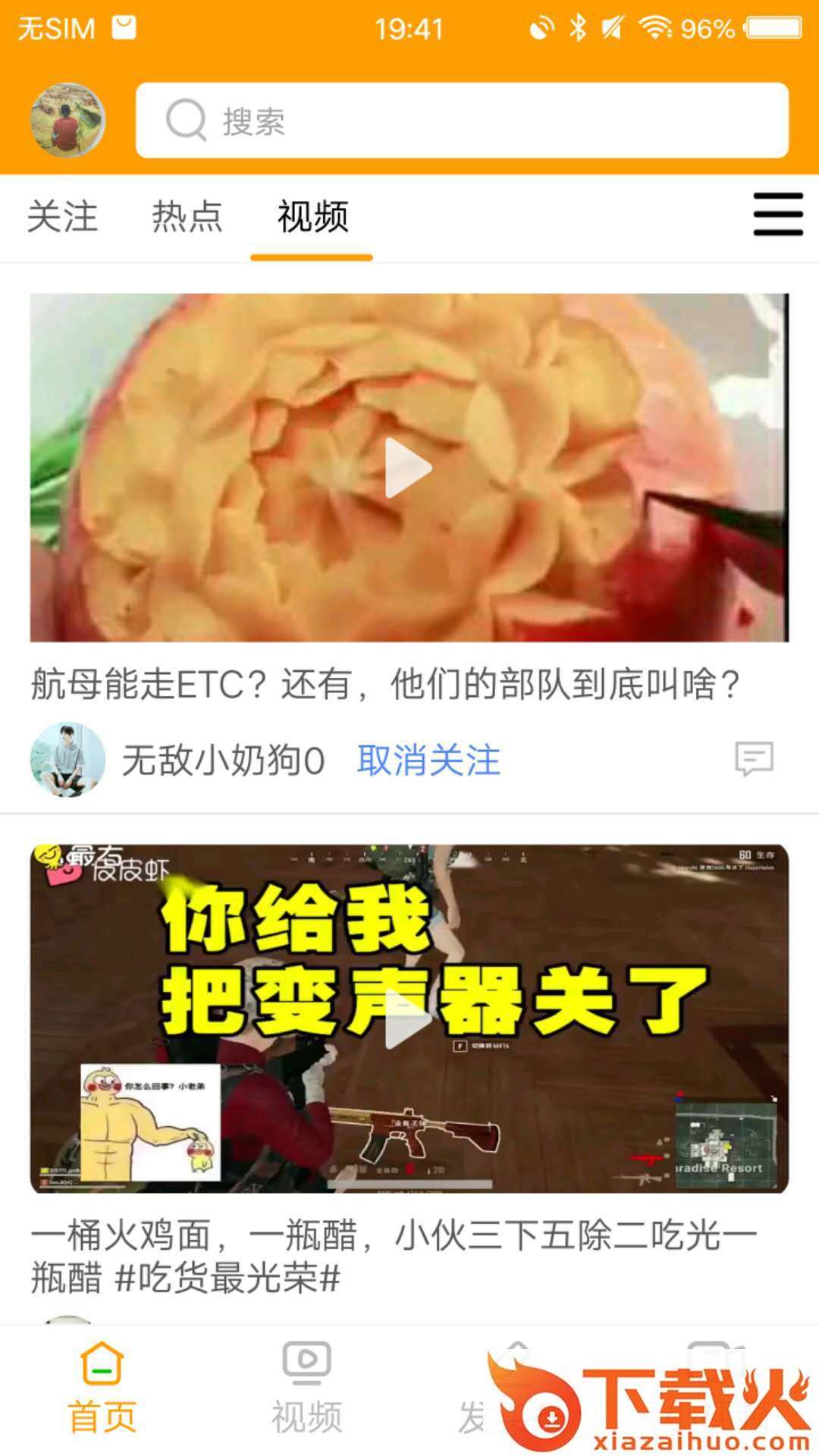Unfollow 无敌小奶狗0 via 取消关注
The image size is (819, 1456).
tap(428, 760)
